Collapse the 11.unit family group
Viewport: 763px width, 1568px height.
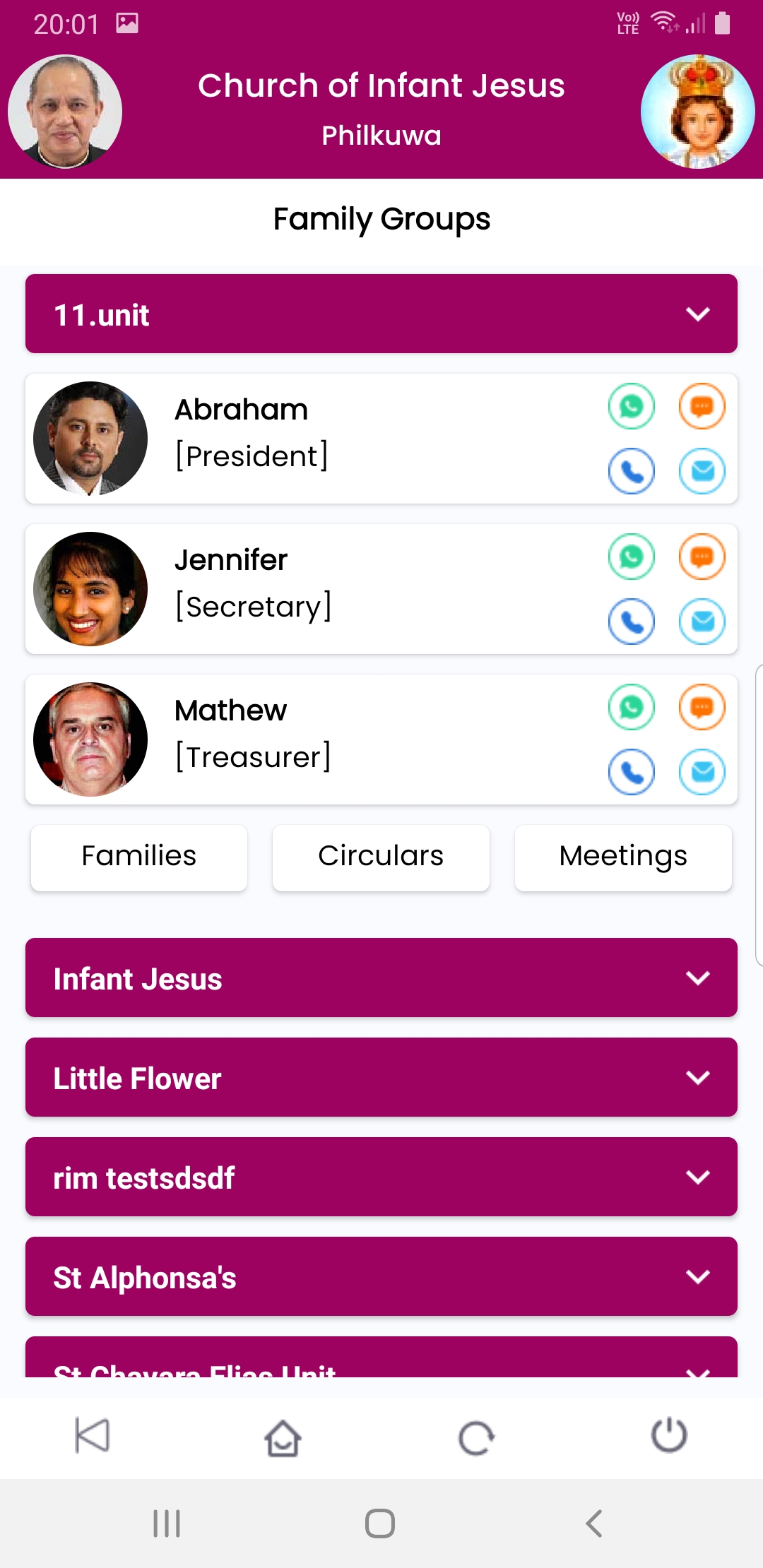(381, 314)
